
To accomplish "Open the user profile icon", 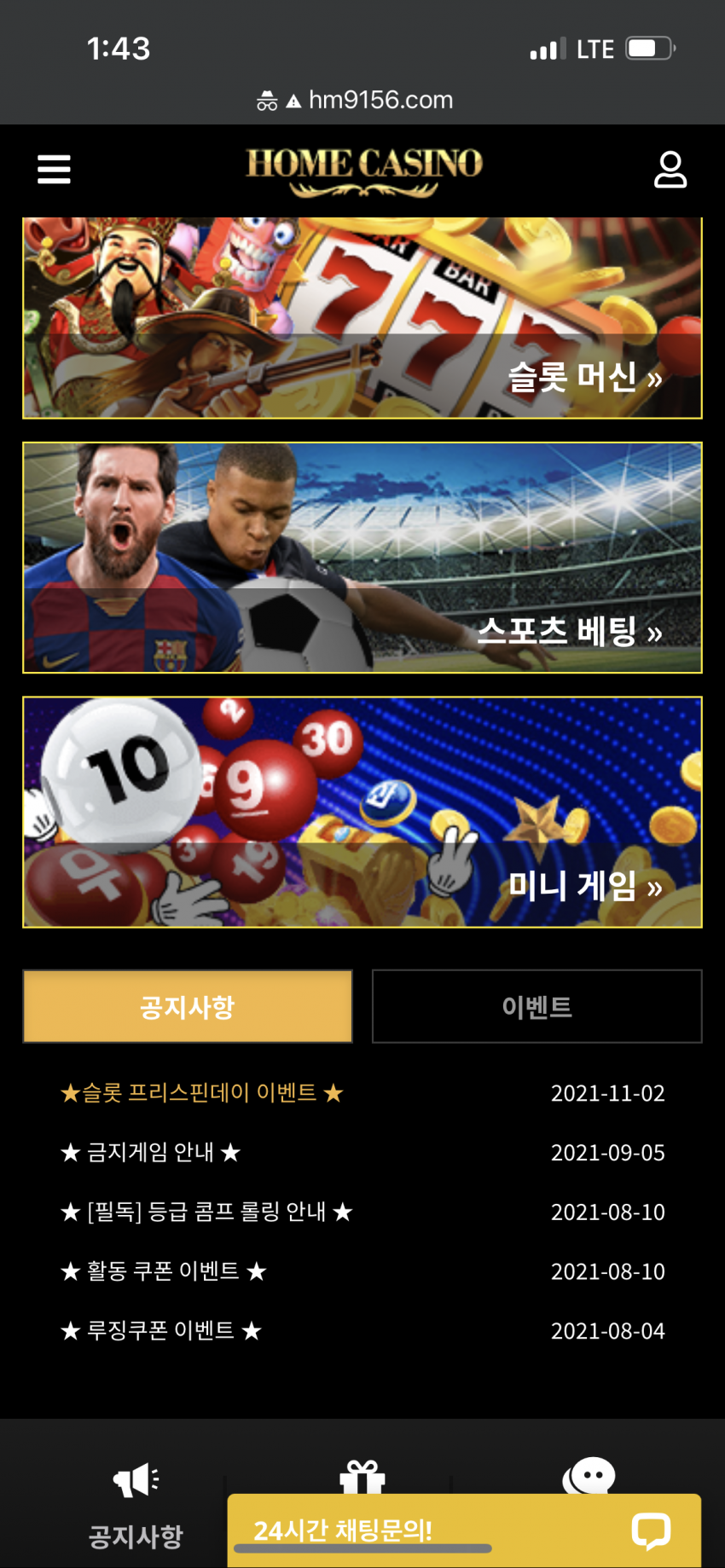I will point(670,169).
